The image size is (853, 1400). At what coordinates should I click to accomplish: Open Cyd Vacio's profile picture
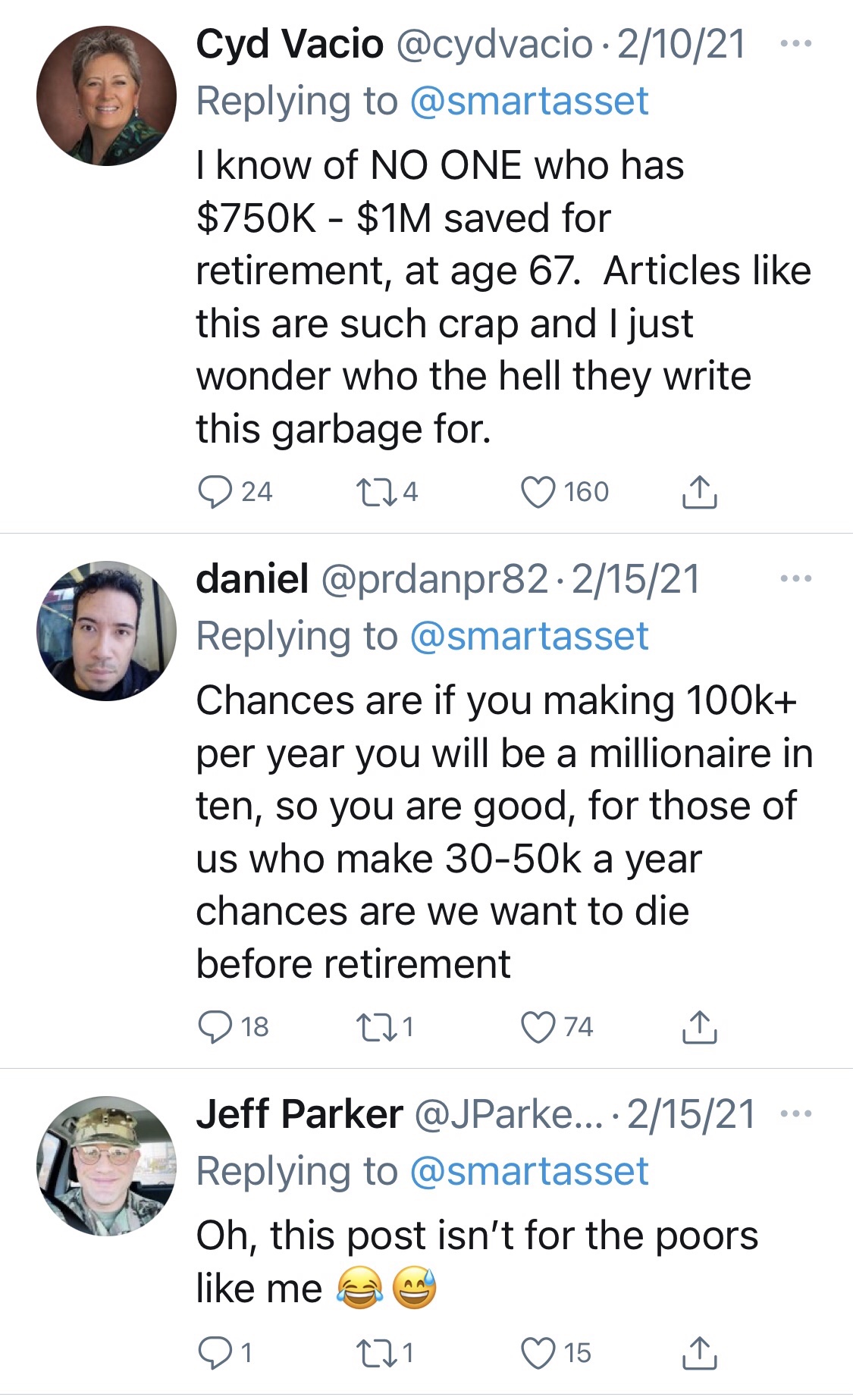(x=106, y=96)
